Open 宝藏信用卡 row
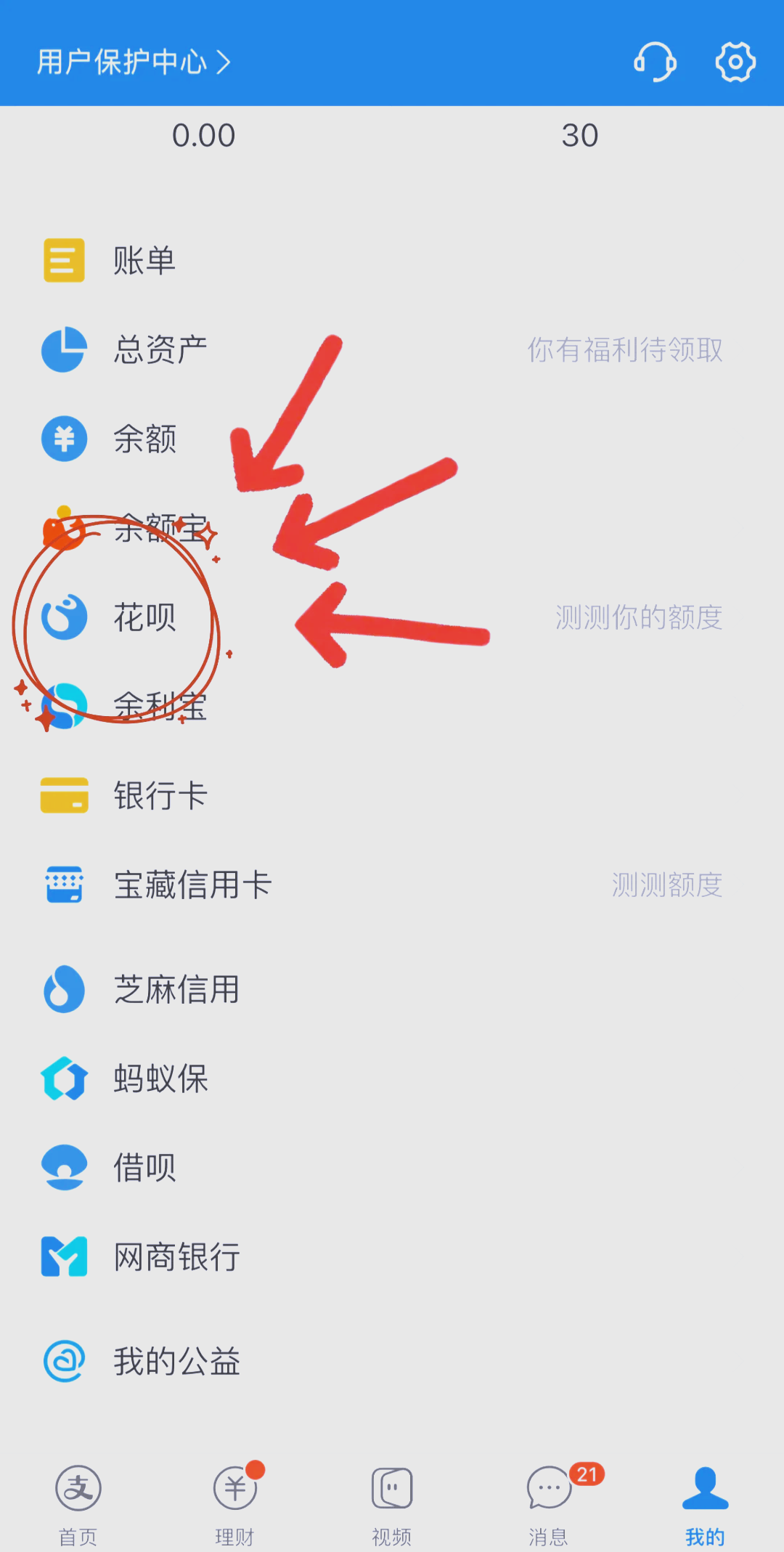Viewport: 784px width, 1552px height. (x=392, y=885)
